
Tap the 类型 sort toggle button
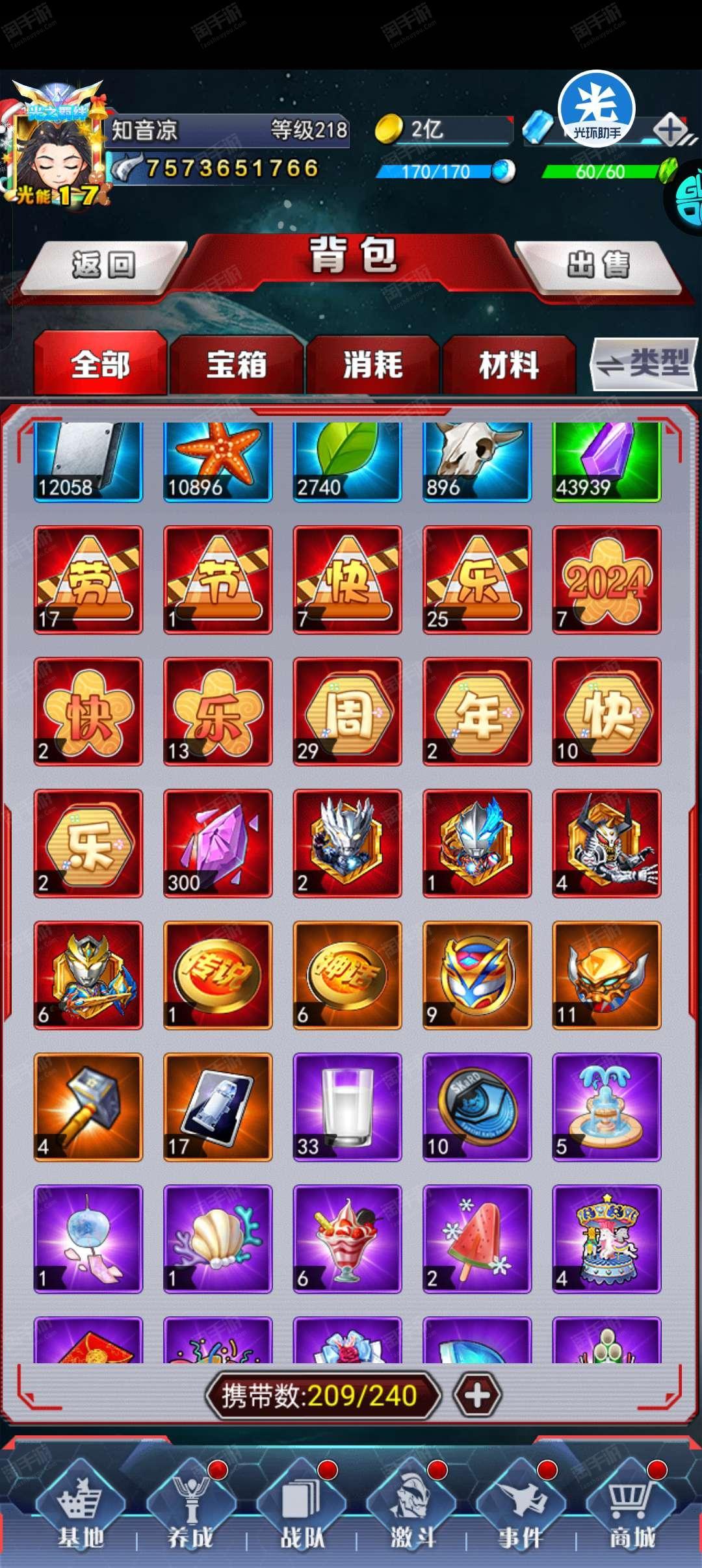click(x=644, y=364)
